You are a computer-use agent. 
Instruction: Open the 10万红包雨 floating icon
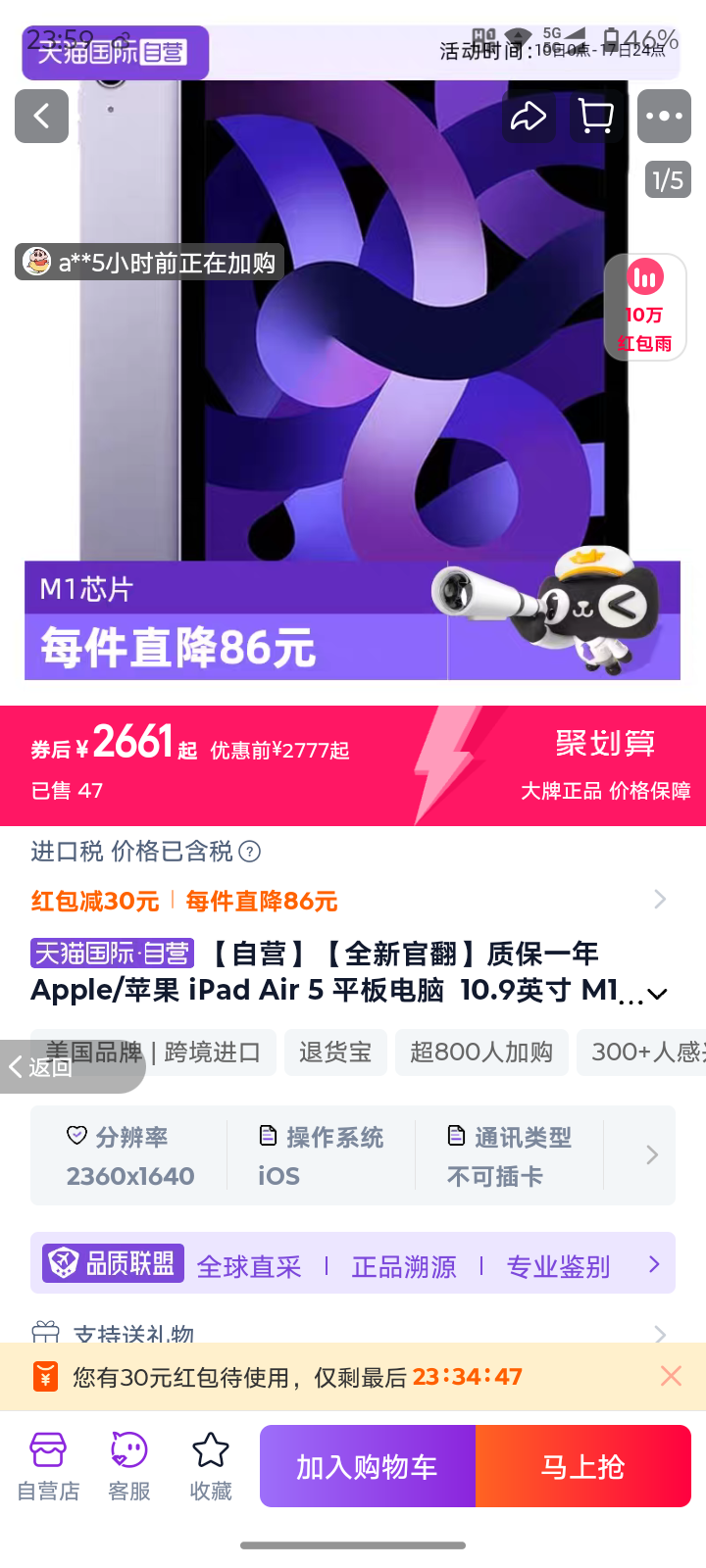(x=645, y=304)
